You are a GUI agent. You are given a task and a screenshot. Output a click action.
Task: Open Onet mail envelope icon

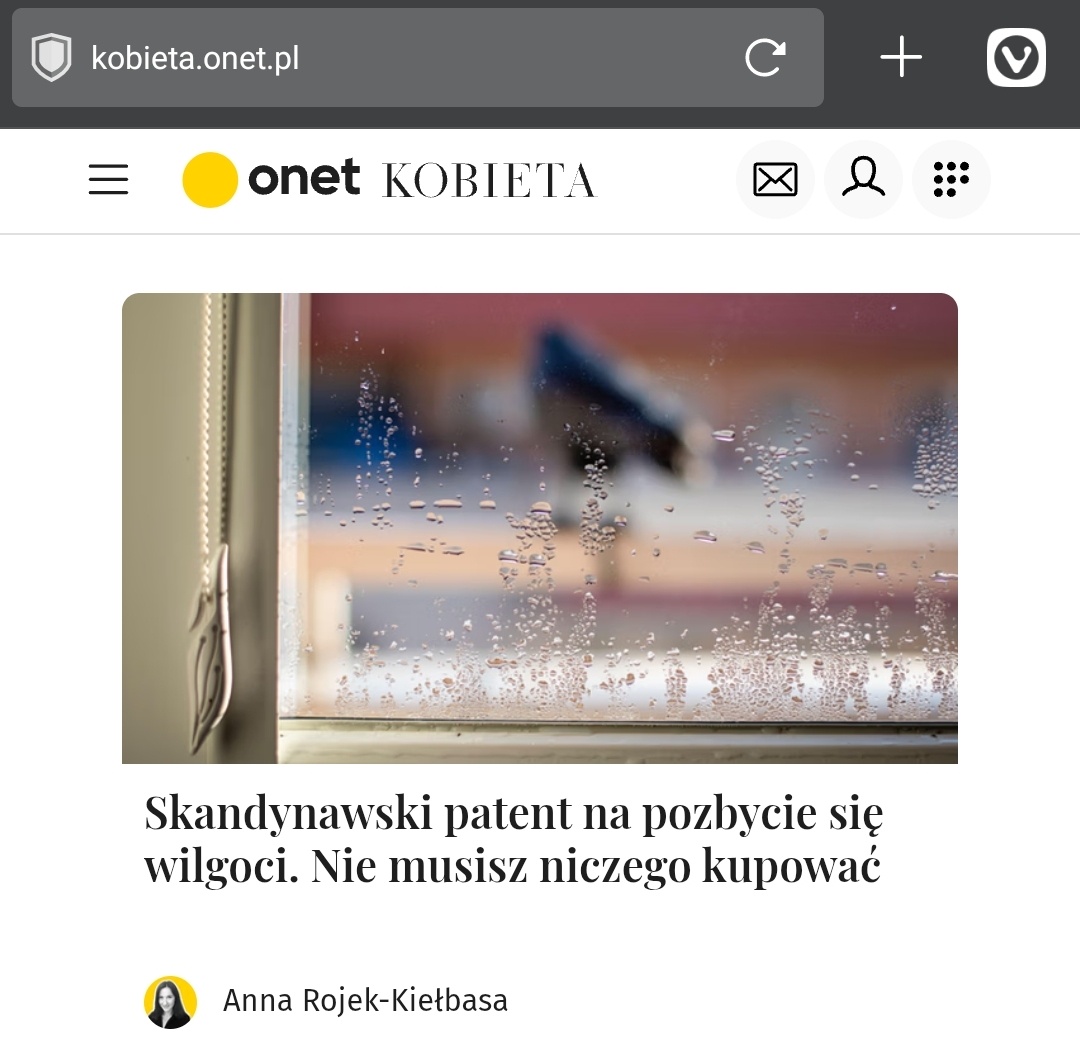(x=775, y=180)
